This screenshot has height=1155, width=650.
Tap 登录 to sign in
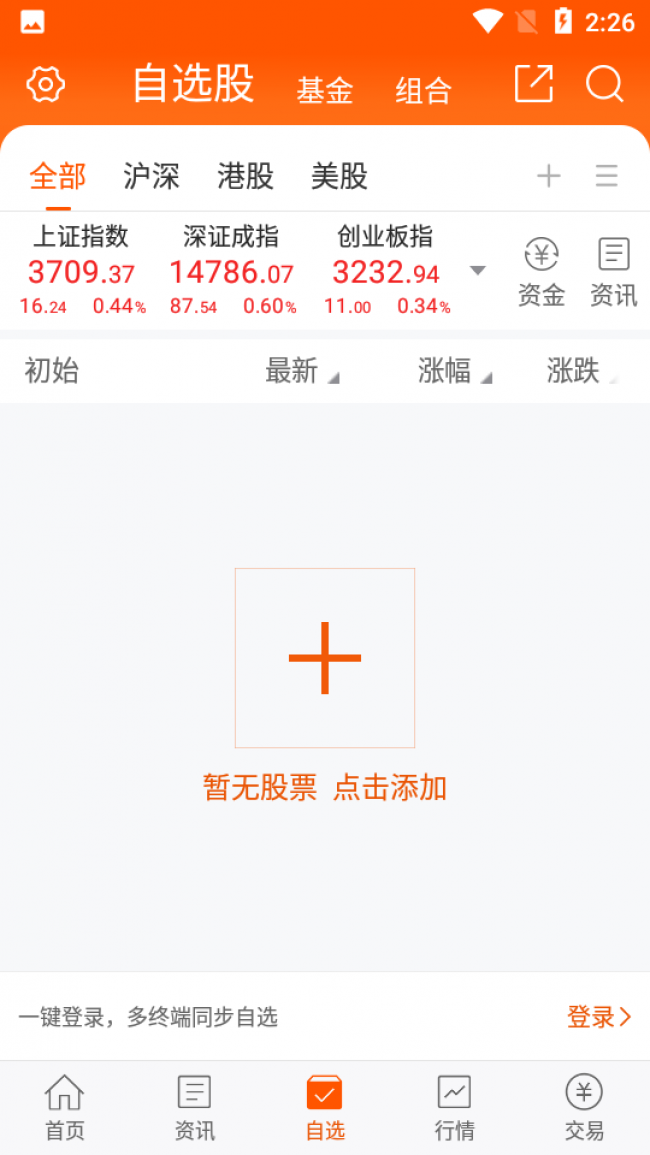(x=598, y=1017)
